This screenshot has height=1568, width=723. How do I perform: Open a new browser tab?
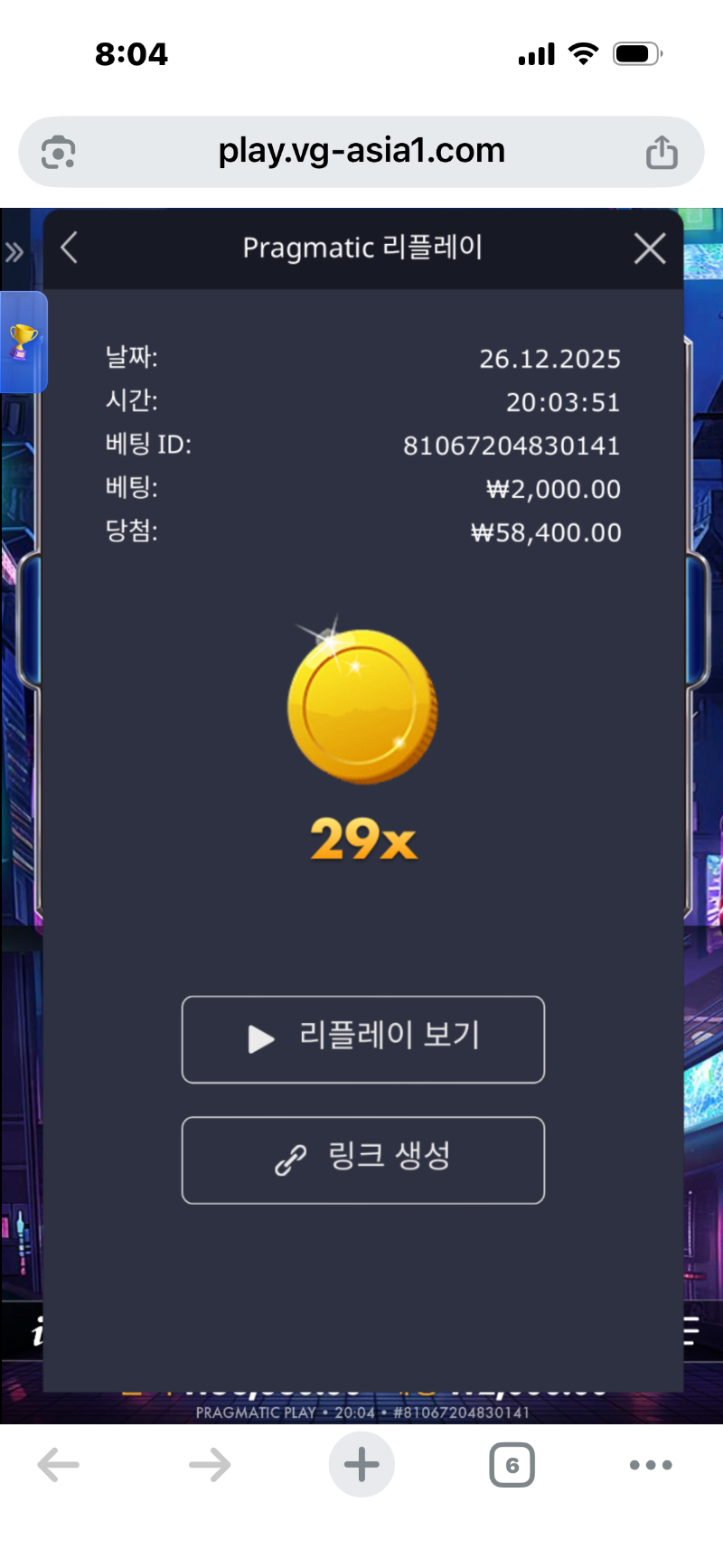coord(361,1465)
